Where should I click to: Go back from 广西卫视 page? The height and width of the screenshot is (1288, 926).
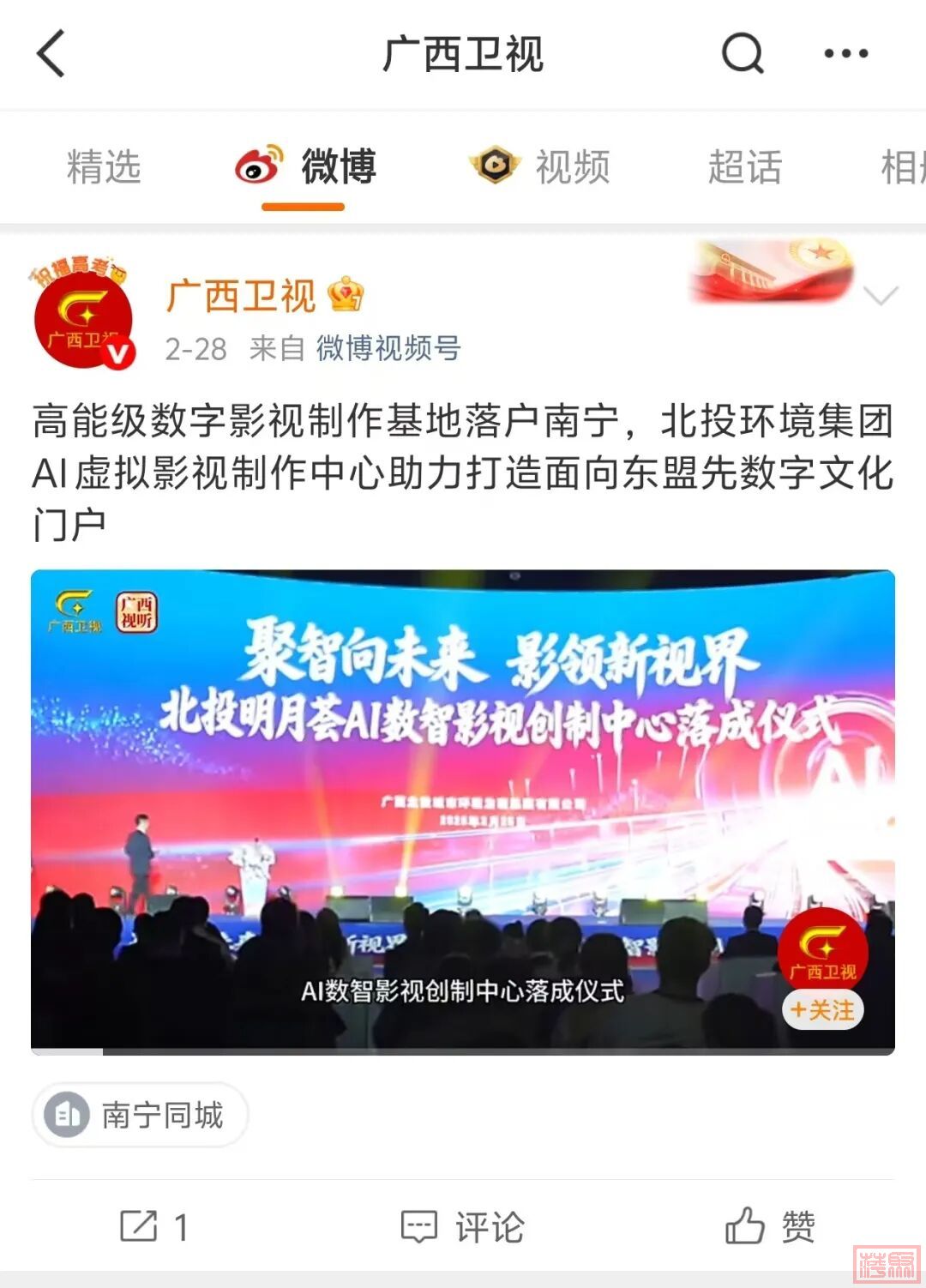(x=51, y=53)
